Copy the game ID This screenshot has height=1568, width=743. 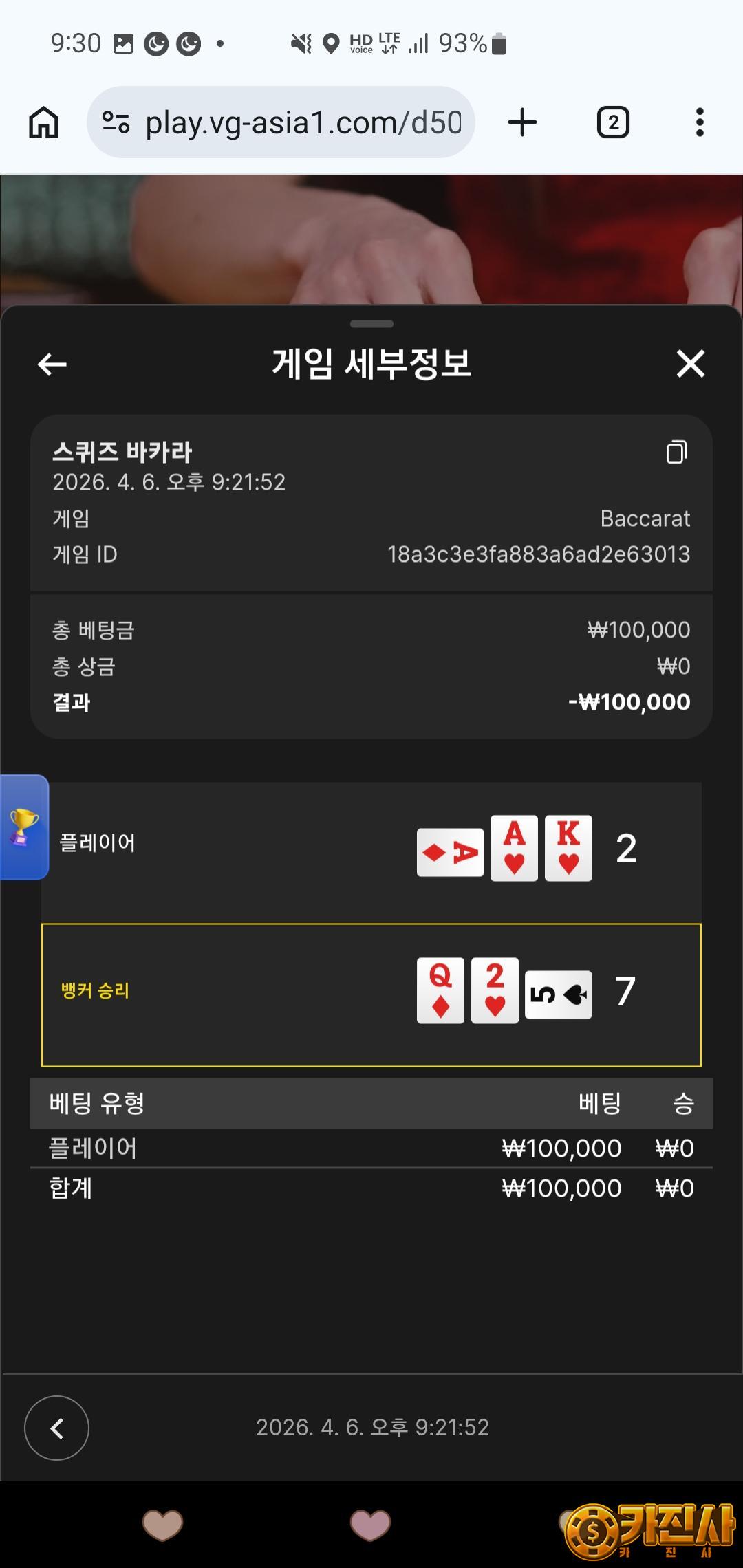676,452
